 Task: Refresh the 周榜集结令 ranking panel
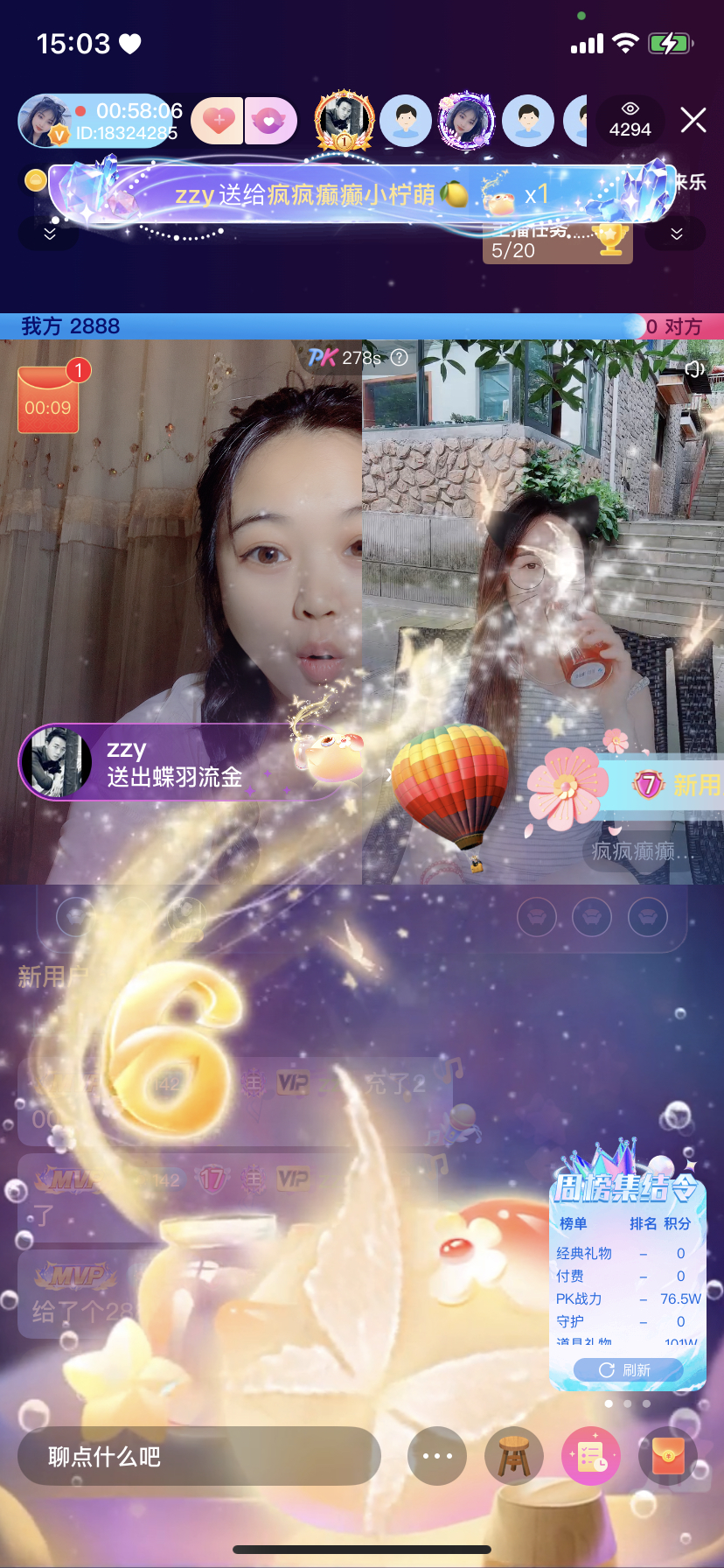point(627,1370)
